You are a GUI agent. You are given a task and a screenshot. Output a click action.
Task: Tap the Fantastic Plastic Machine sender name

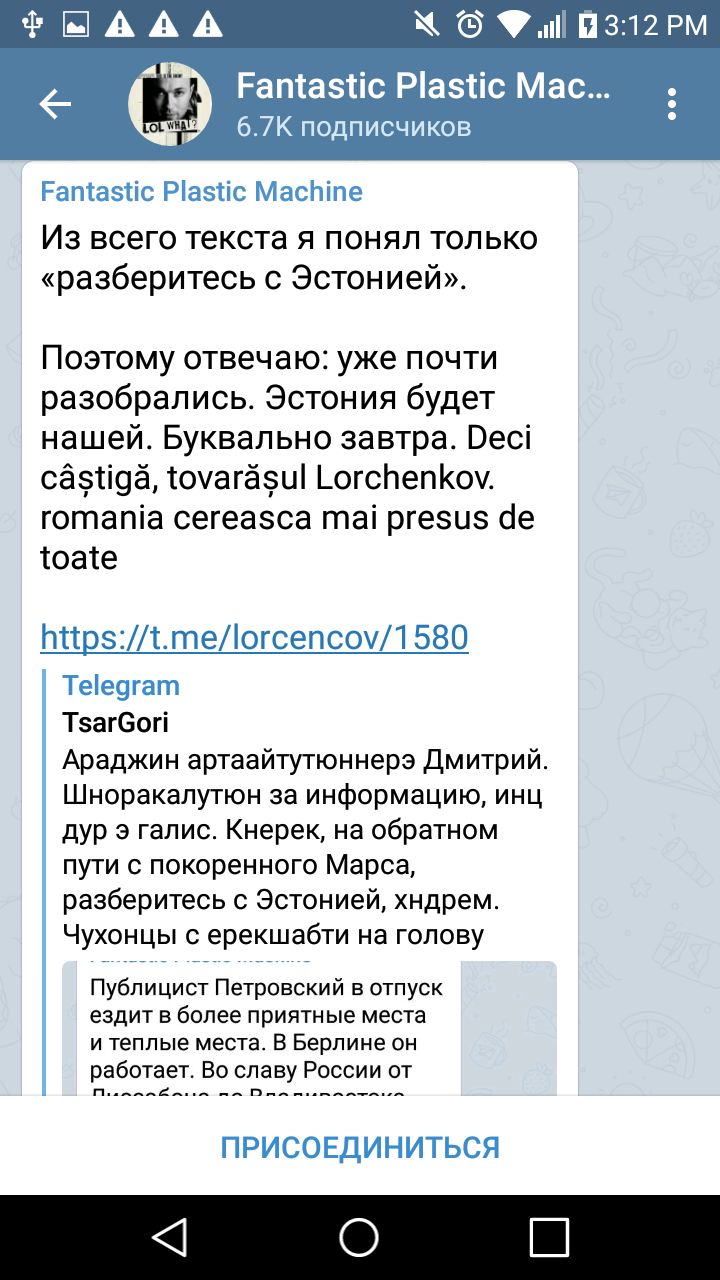(201, 191)
